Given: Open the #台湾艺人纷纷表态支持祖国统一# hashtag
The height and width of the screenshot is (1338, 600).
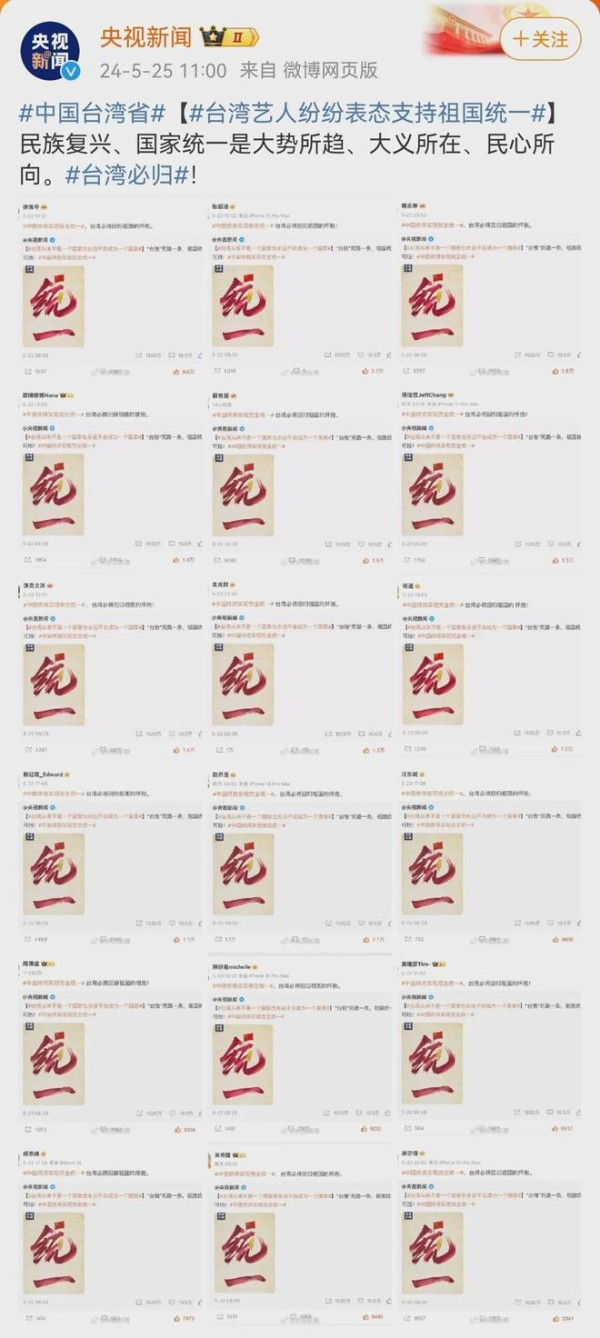Looking at the screenshot, I should [x=363, y=112].
